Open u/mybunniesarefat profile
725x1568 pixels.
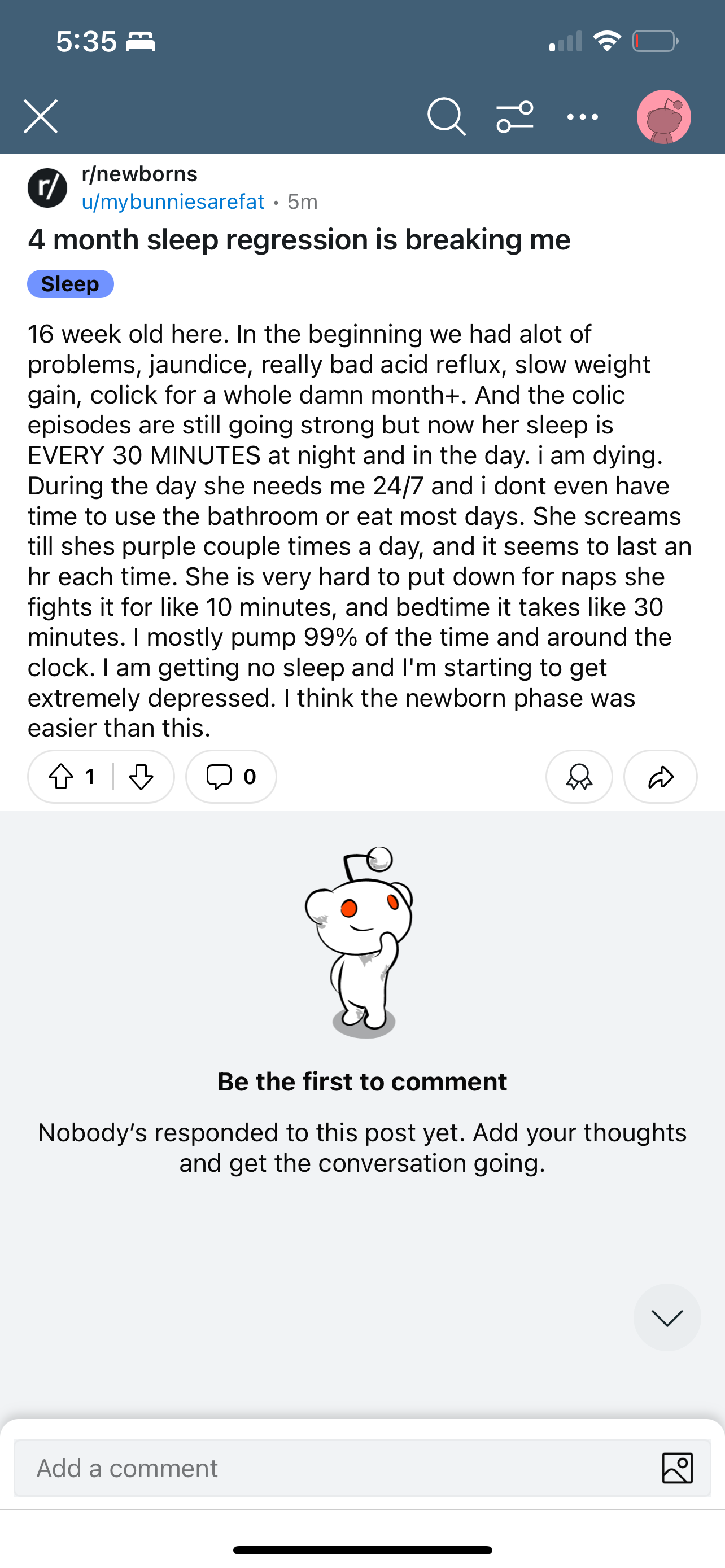173,202
